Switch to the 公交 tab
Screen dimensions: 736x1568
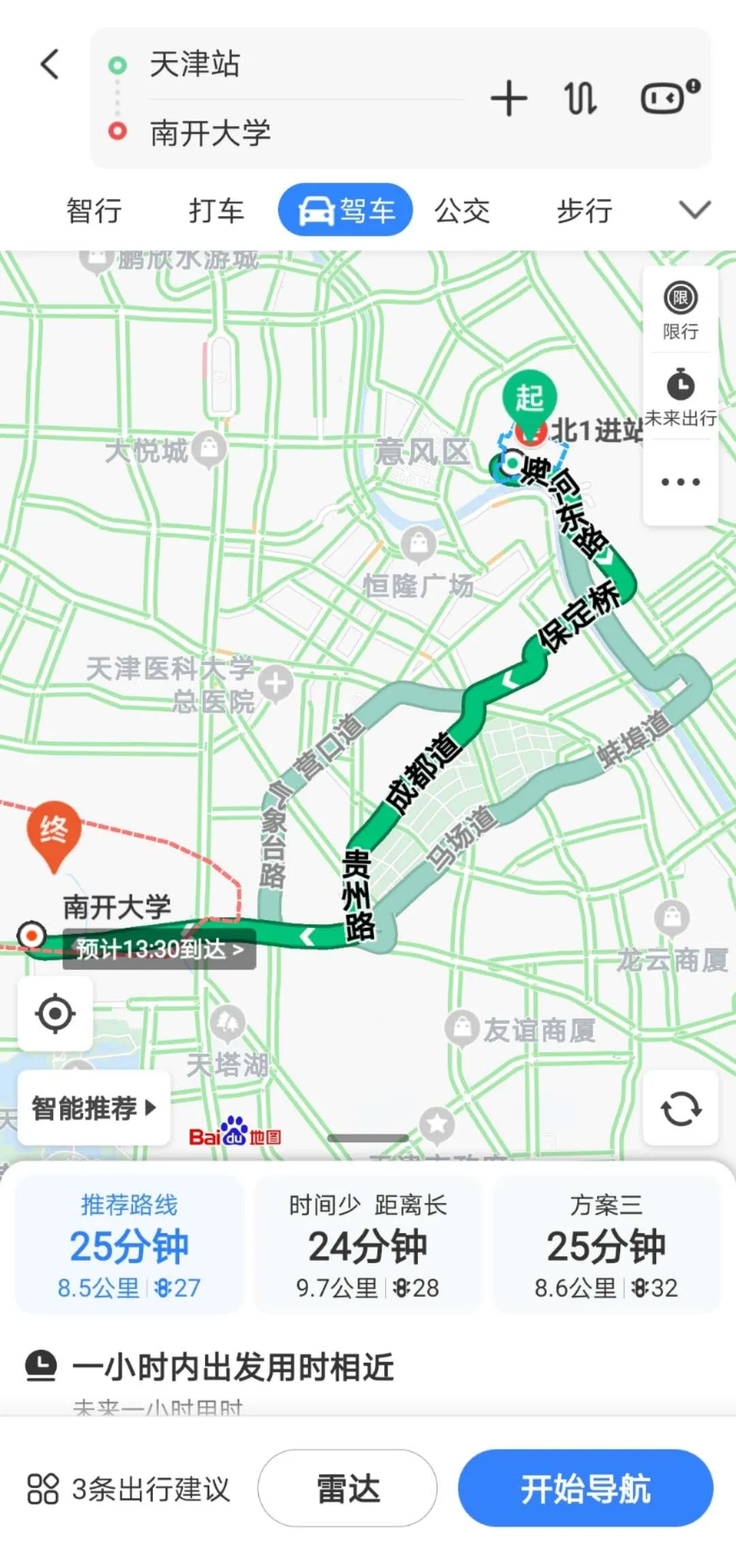[x=463, y=211]
